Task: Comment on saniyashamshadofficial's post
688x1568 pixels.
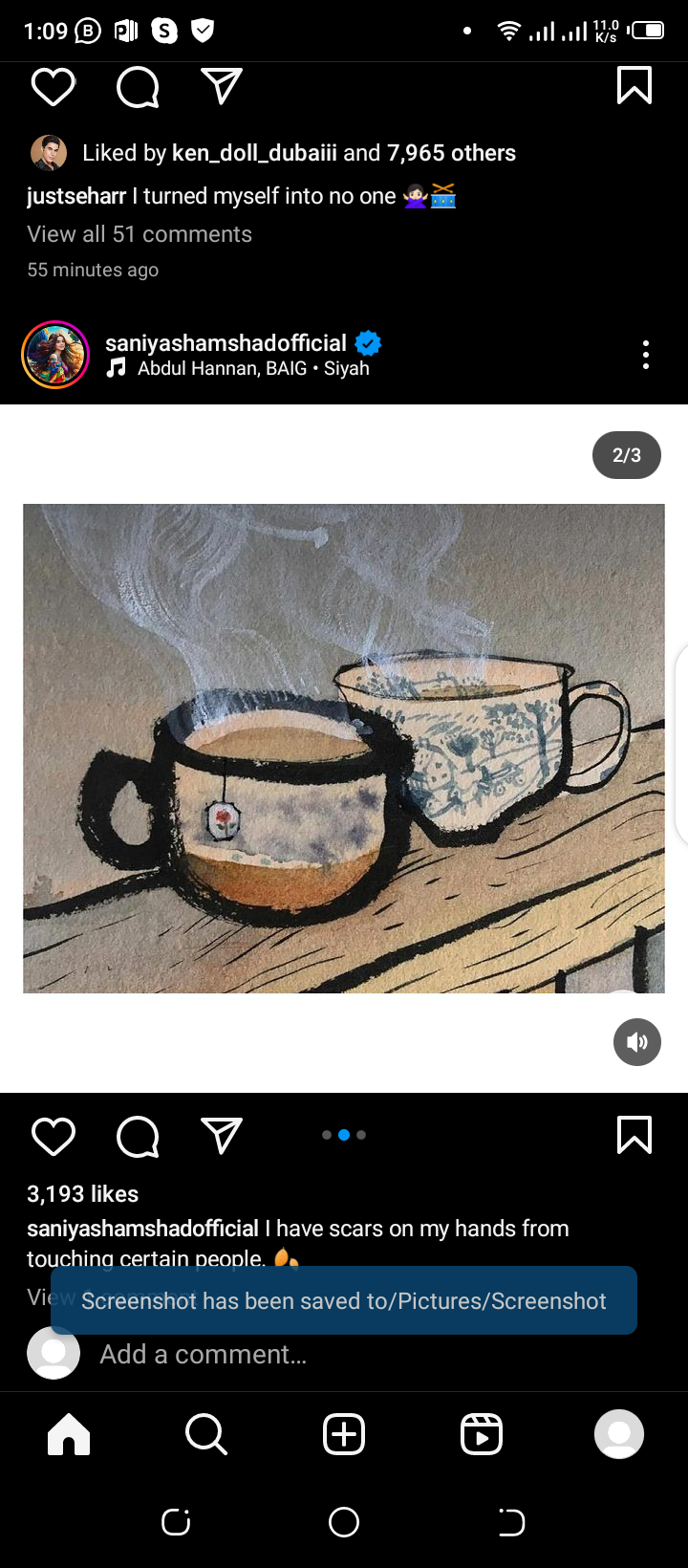Action: coord(138,1136)
